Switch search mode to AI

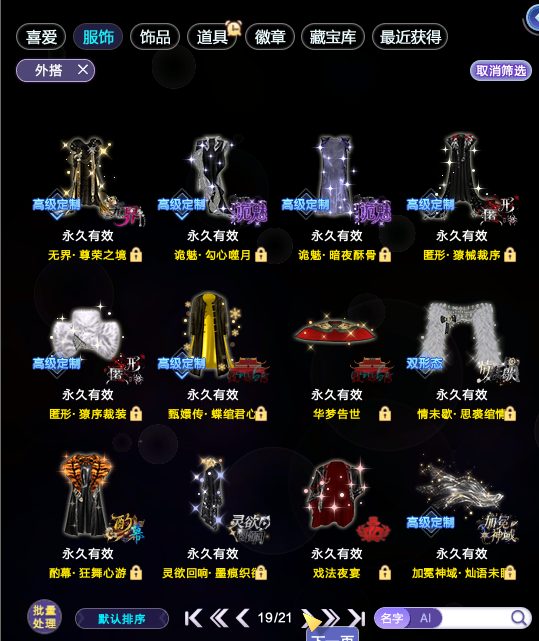pos(425,618)
